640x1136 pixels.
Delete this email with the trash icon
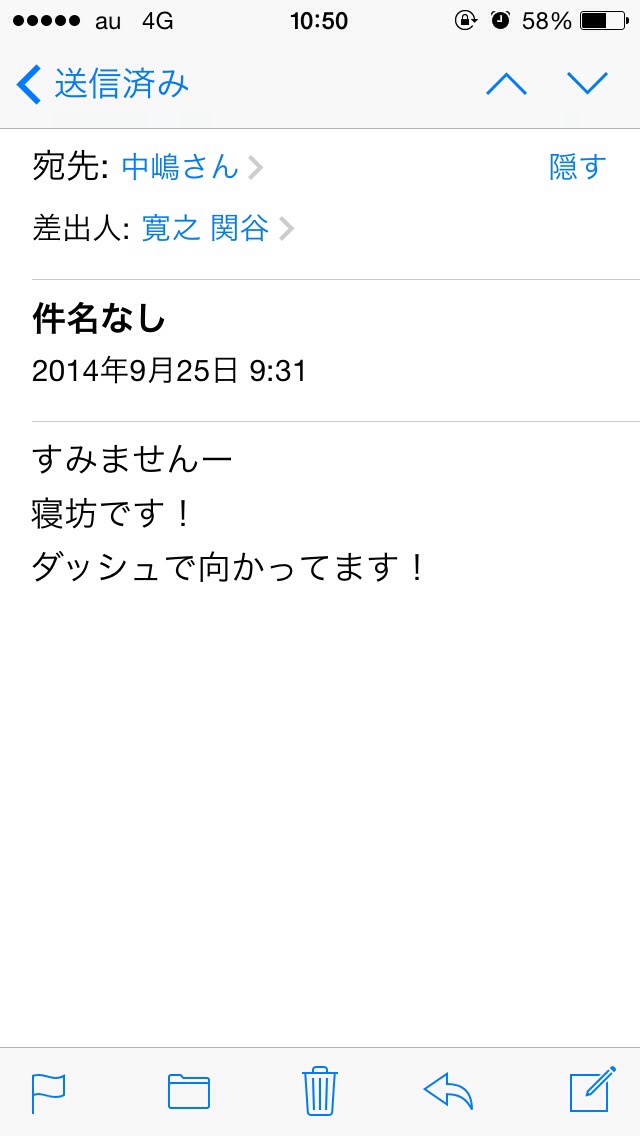[x=320, y=1090]
